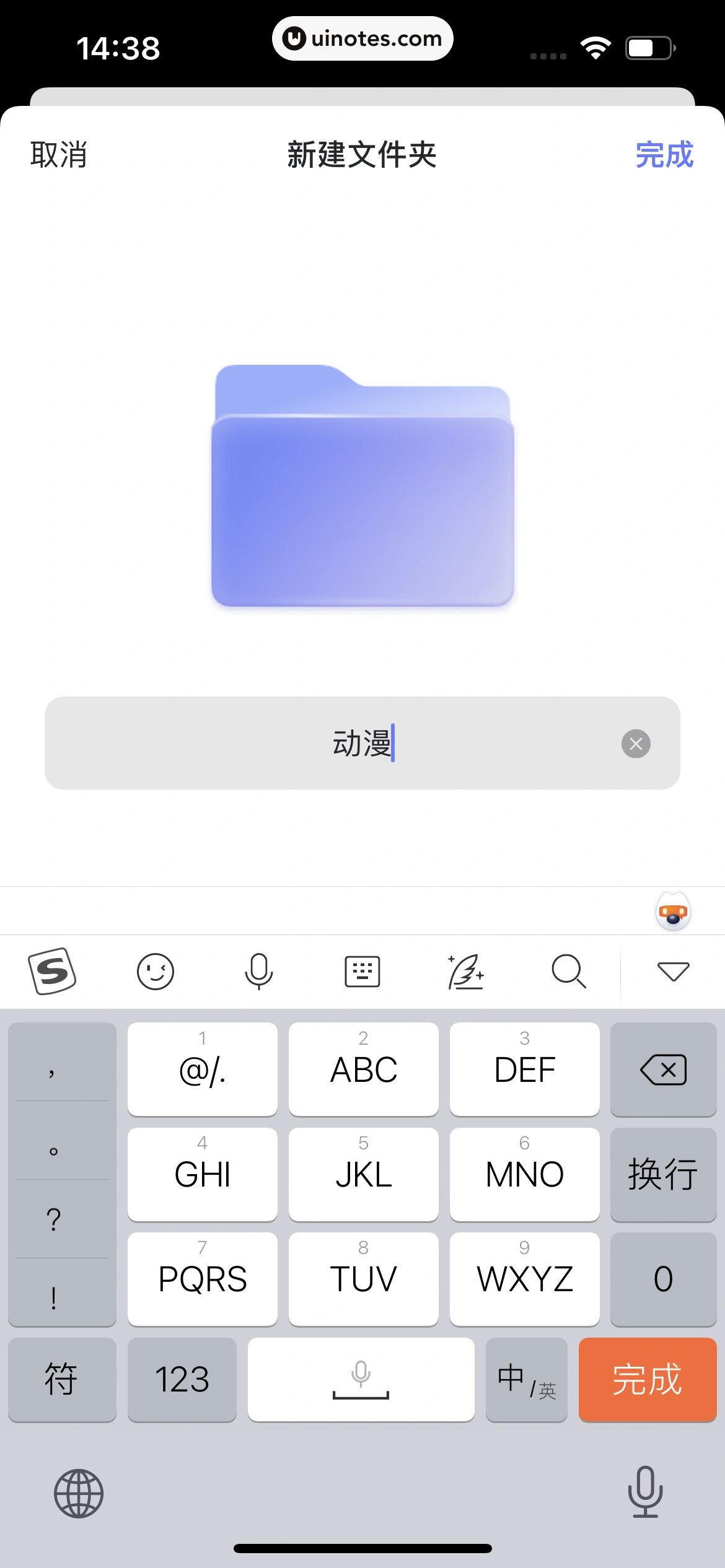Open keyboard search with the magnifier icon
725x1568 pixels.
point(569,971)
